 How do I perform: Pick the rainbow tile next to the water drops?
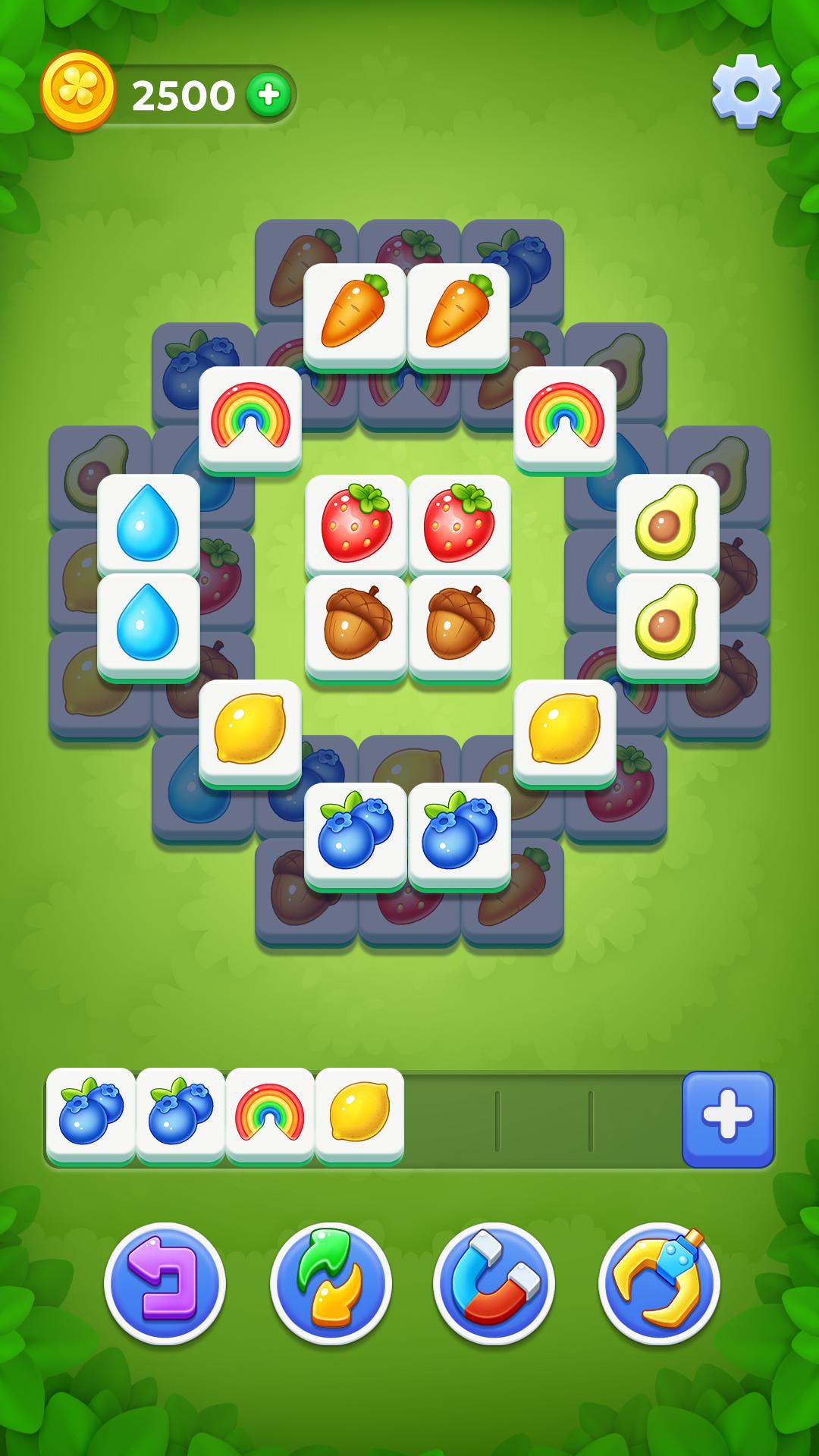click(250, 419)
